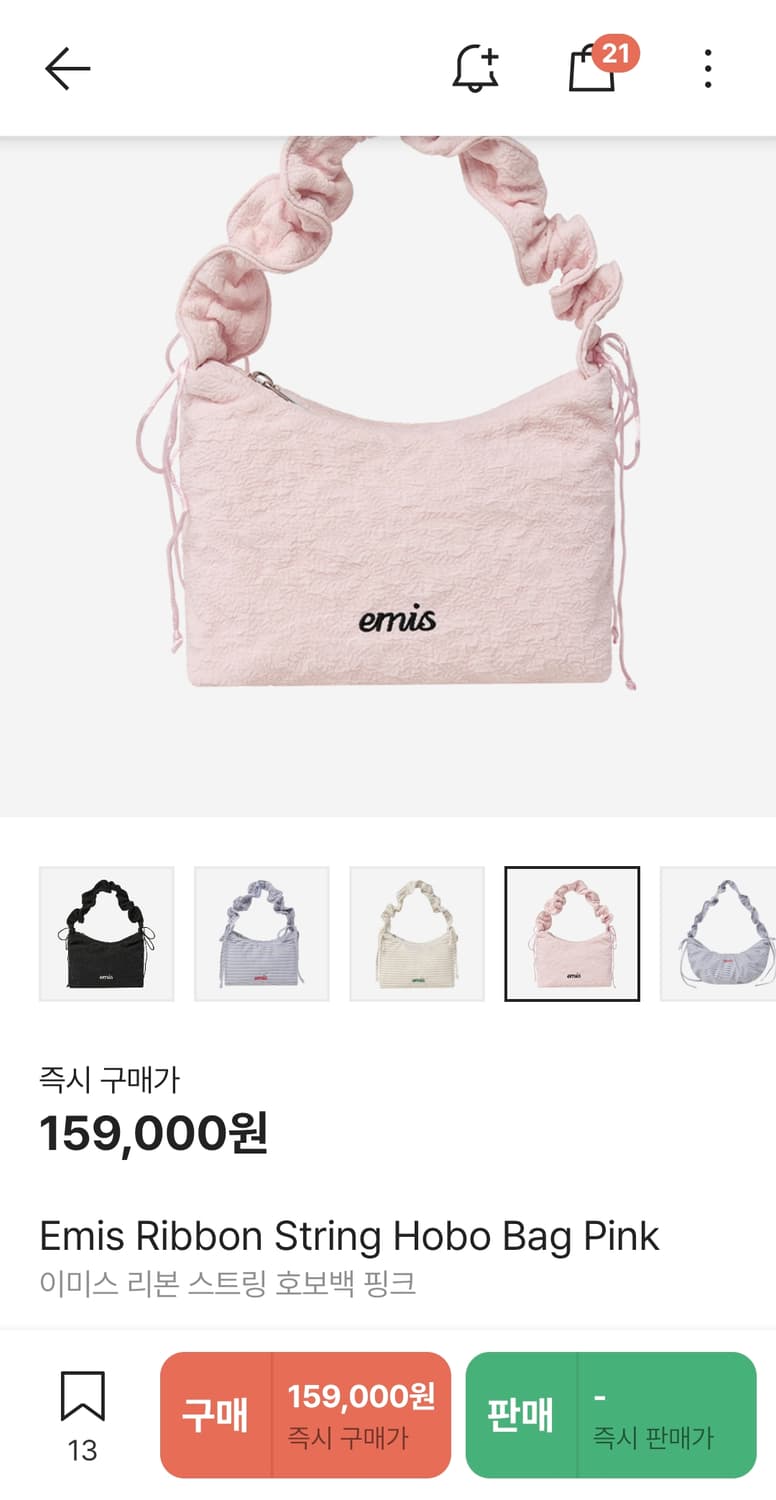The height and width of the screenshot is (1500, 776).
Task: Select the pink bag thumbnail
Action: click(572, 934)
